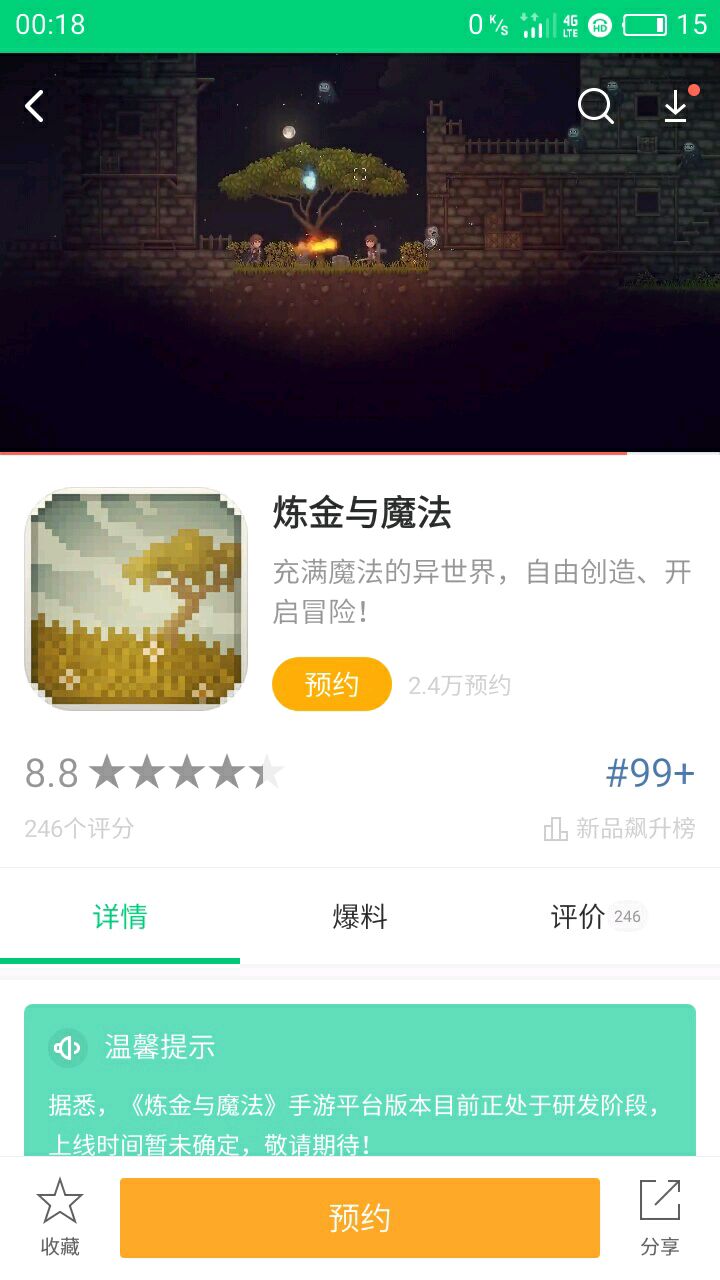Viewport: 720px width, 1280px height.
Task: Open the 新品飙升榜 ranking link
Action: [620, 828]
